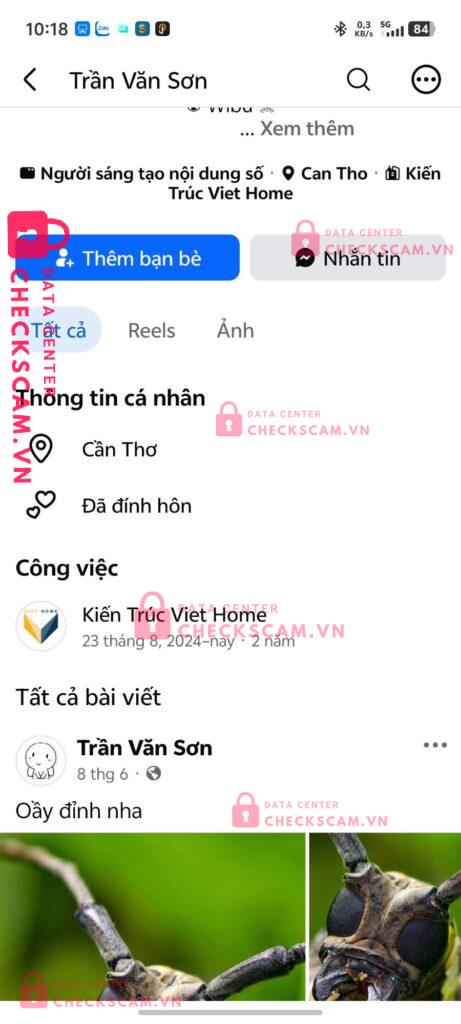Switch to the Reels tab
This screenshot has width=461, height=1024.
(x=151, y=330)
